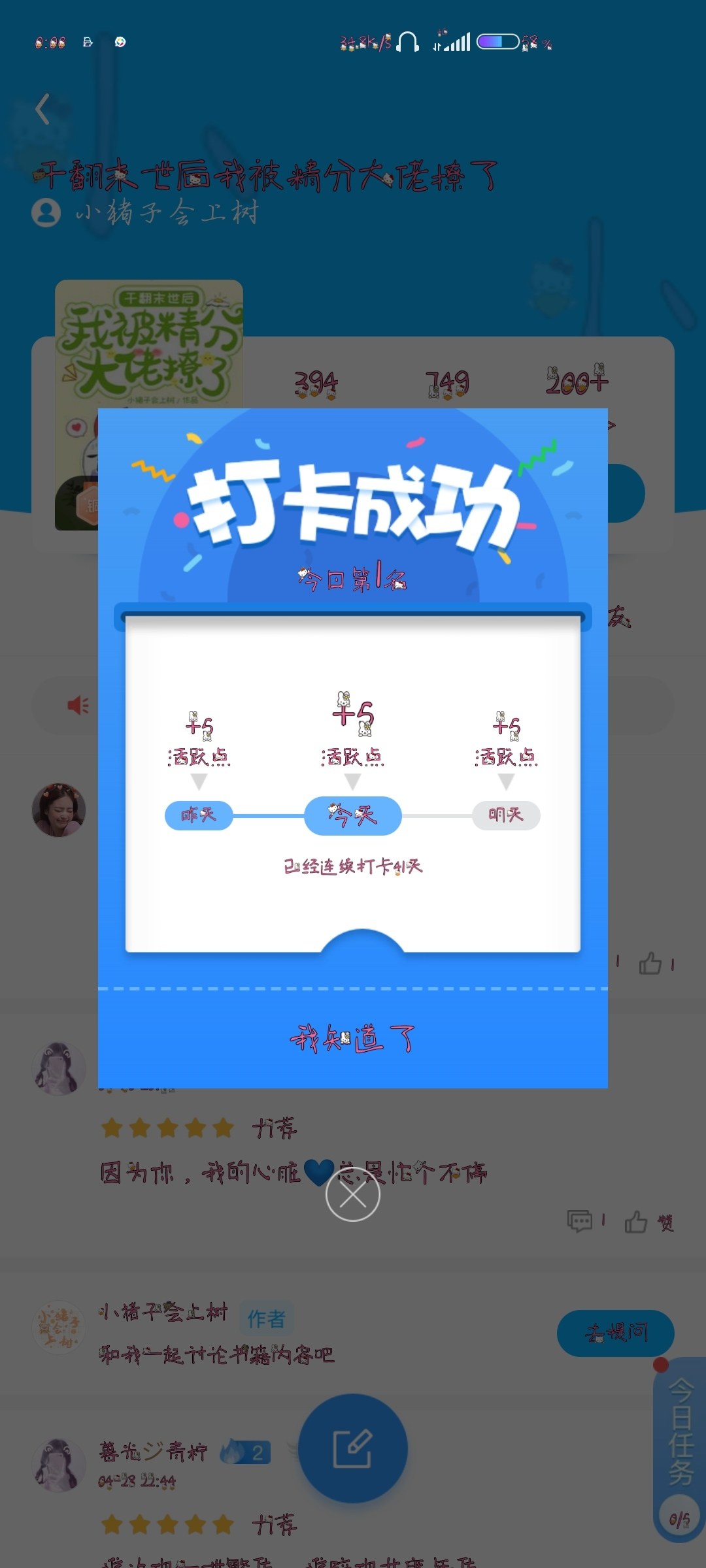Tap the 我知道了 confirmation button

[352, 1039]
